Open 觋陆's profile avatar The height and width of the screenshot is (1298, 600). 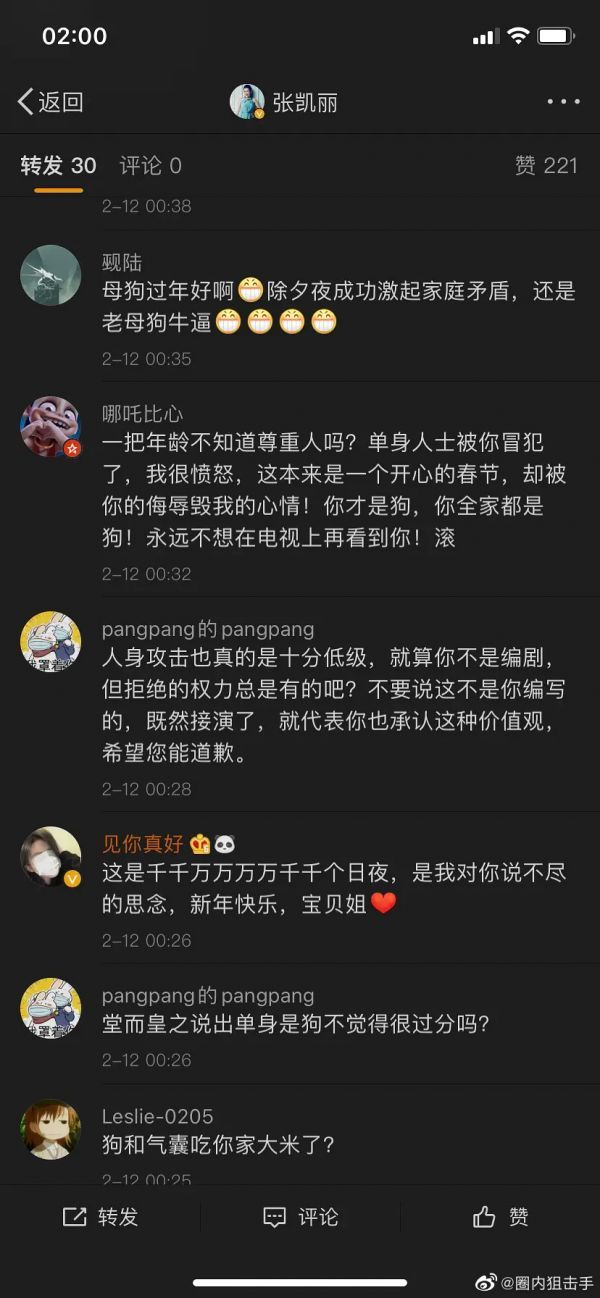(x=50, y=275)
